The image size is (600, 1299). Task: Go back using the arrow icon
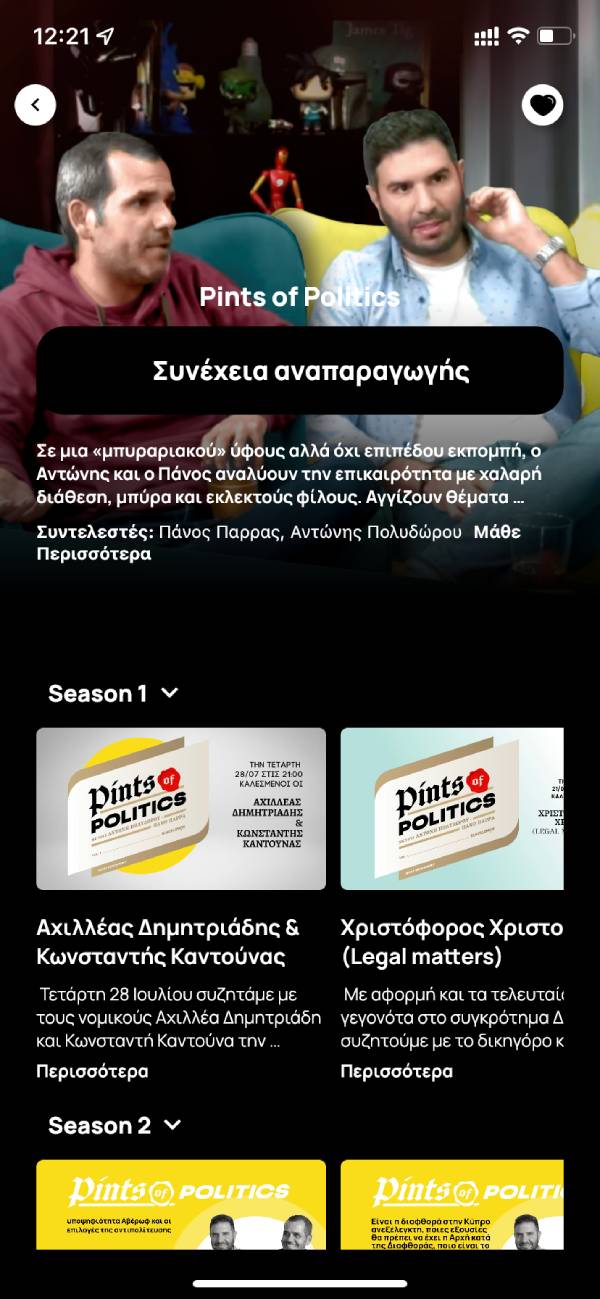pyautogui.click(x=36, y=104)
